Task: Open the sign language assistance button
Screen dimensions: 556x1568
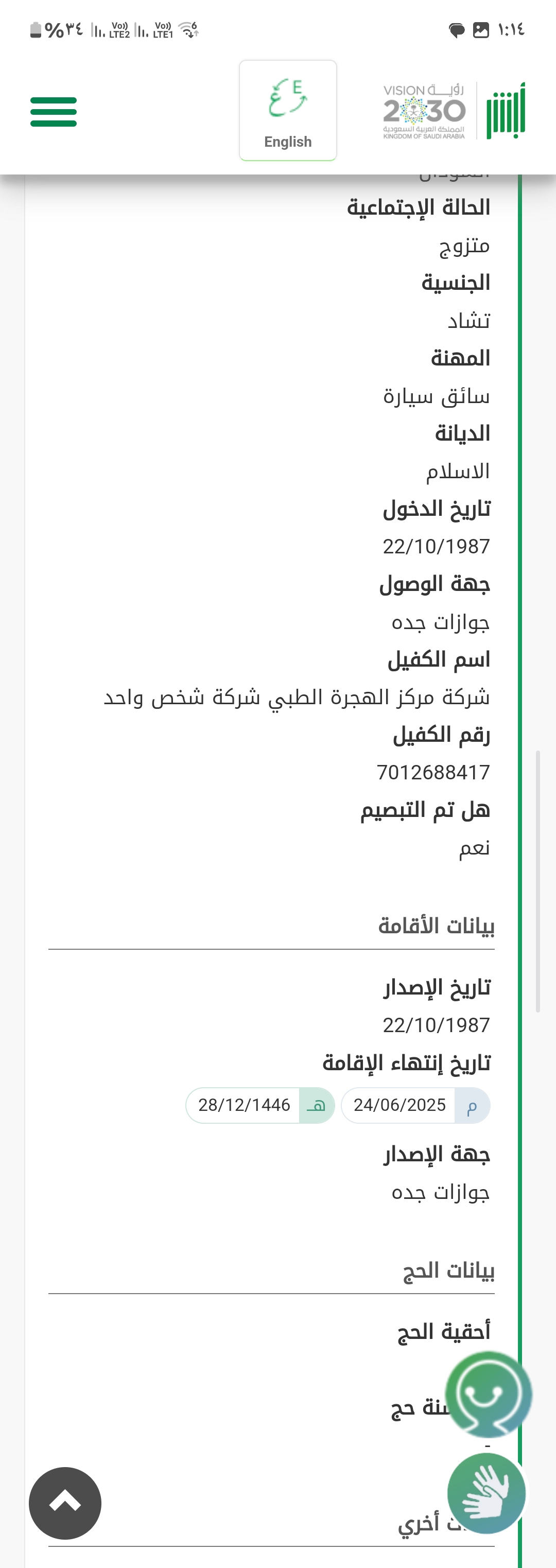Action: click(486, 1492)
